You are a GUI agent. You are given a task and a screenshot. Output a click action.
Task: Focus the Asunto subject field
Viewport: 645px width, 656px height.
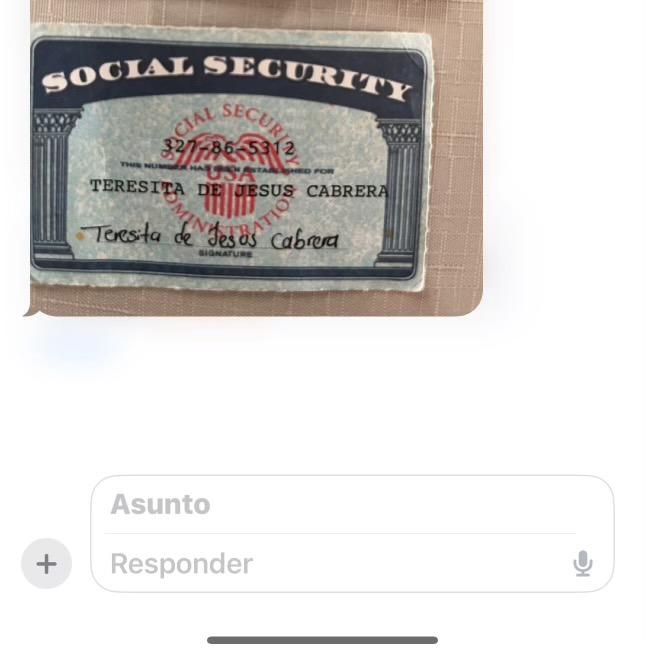point(340,504)
